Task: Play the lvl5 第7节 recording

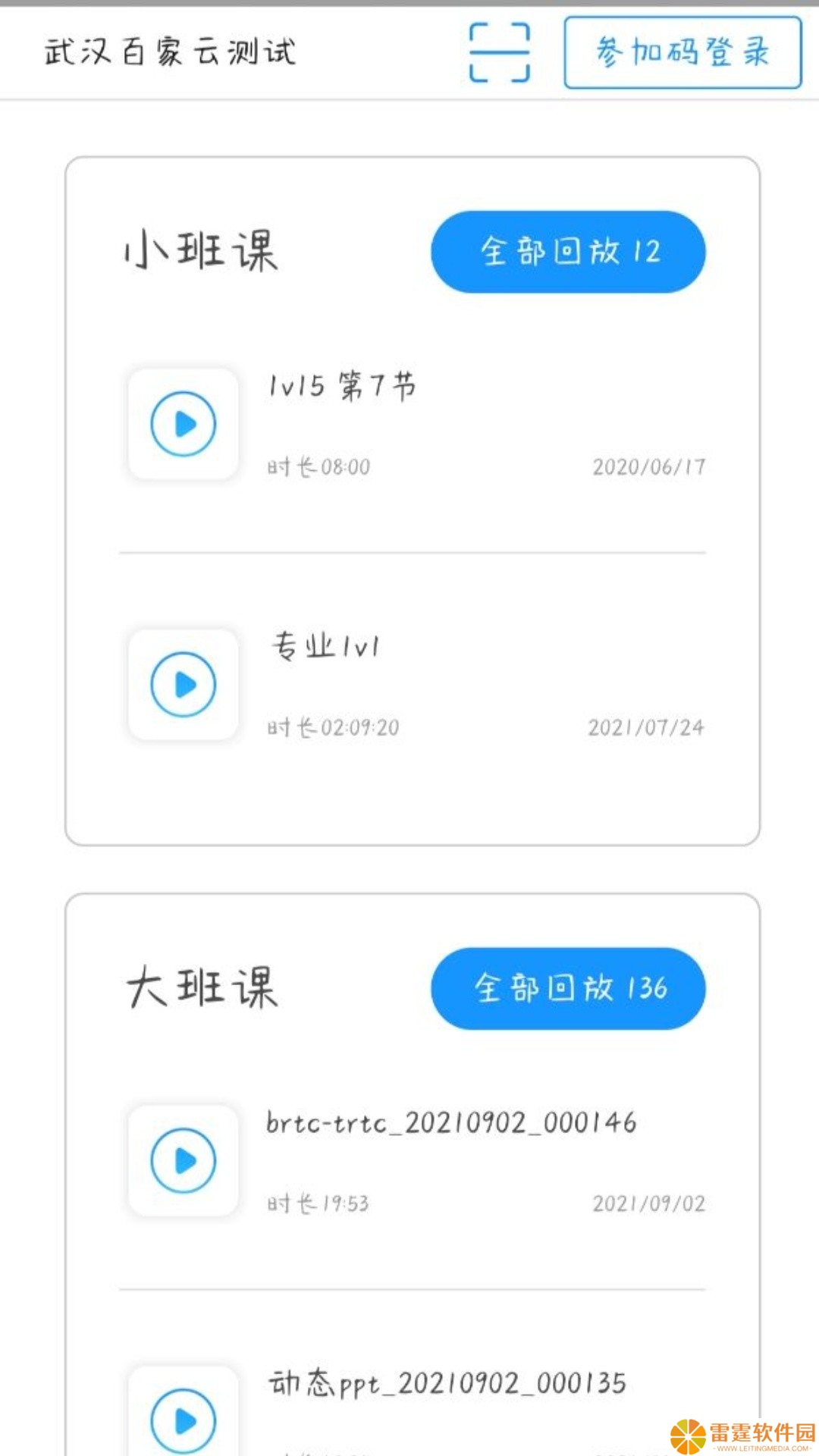Action: pos(184,424)
